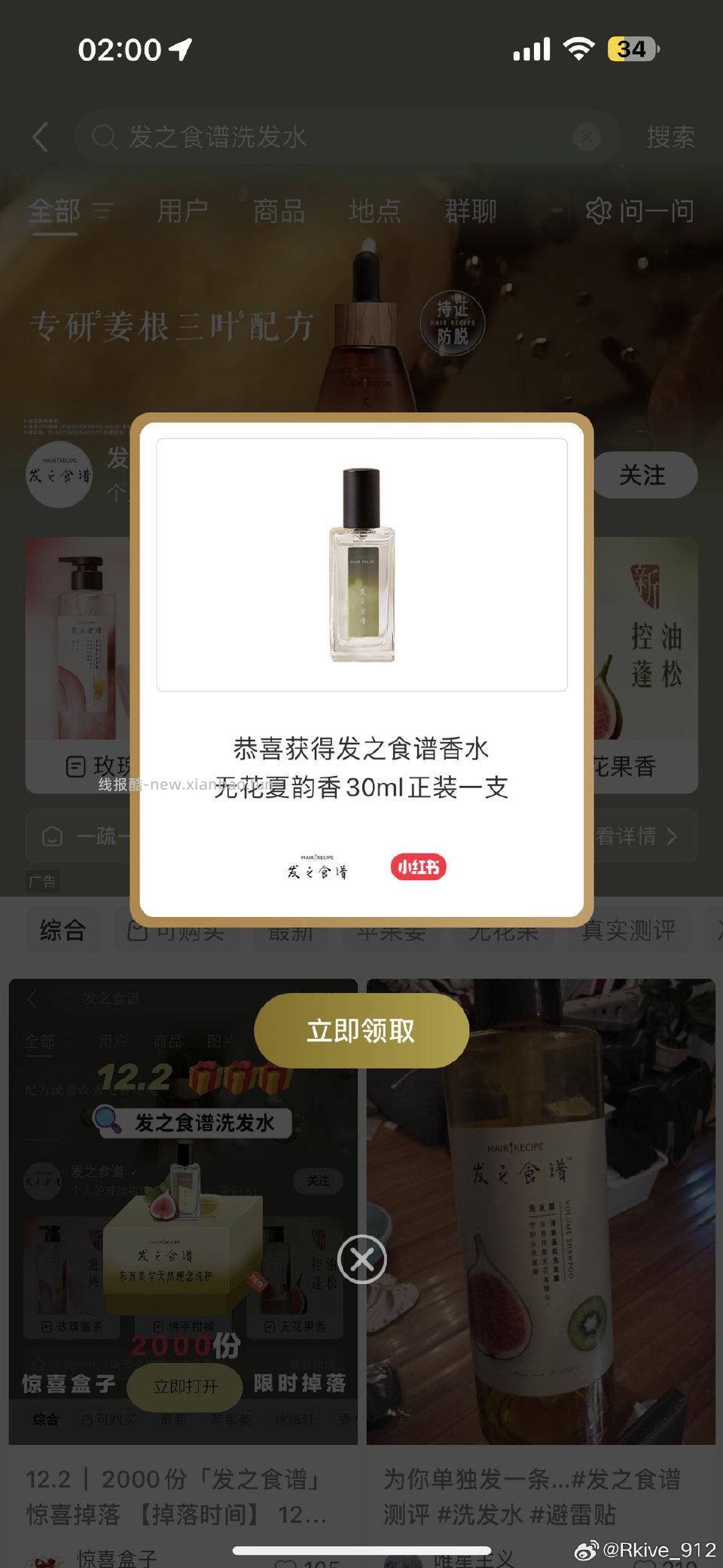Screen dimensions: 723x1568
Task: Enable the 可购买 filter
Action: 175,931
